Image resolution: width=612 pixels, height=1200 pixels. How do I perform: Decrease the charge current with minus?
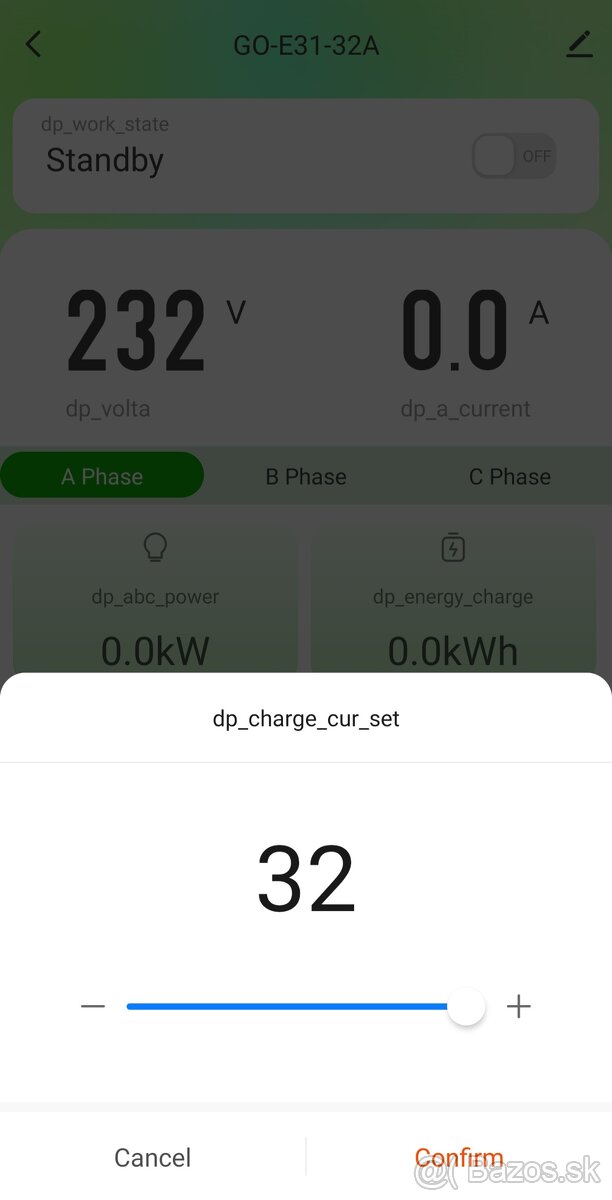pyautogui.click(x=93, y=1006)
